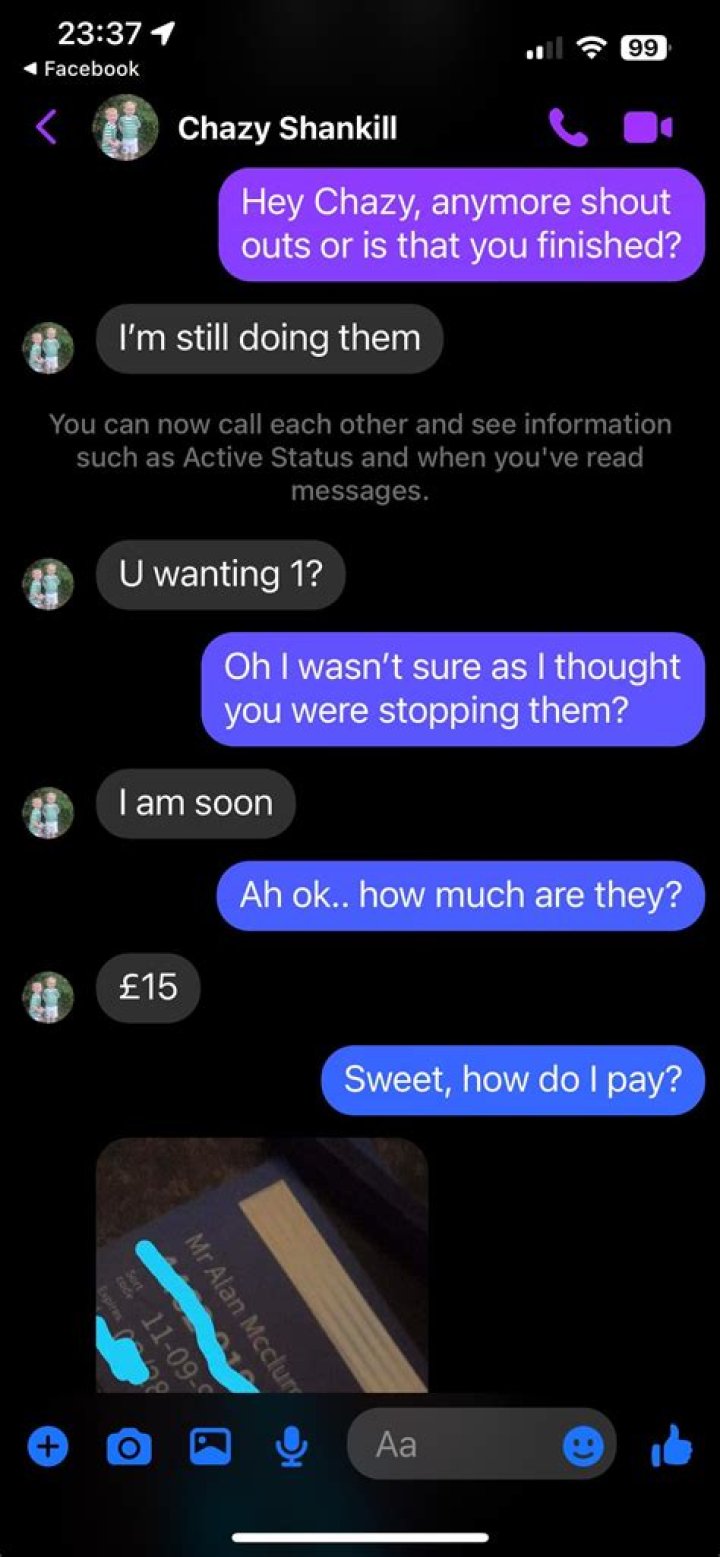Go back to the chats list
This screenshot has width=720, height=1557.
point(46,128)
